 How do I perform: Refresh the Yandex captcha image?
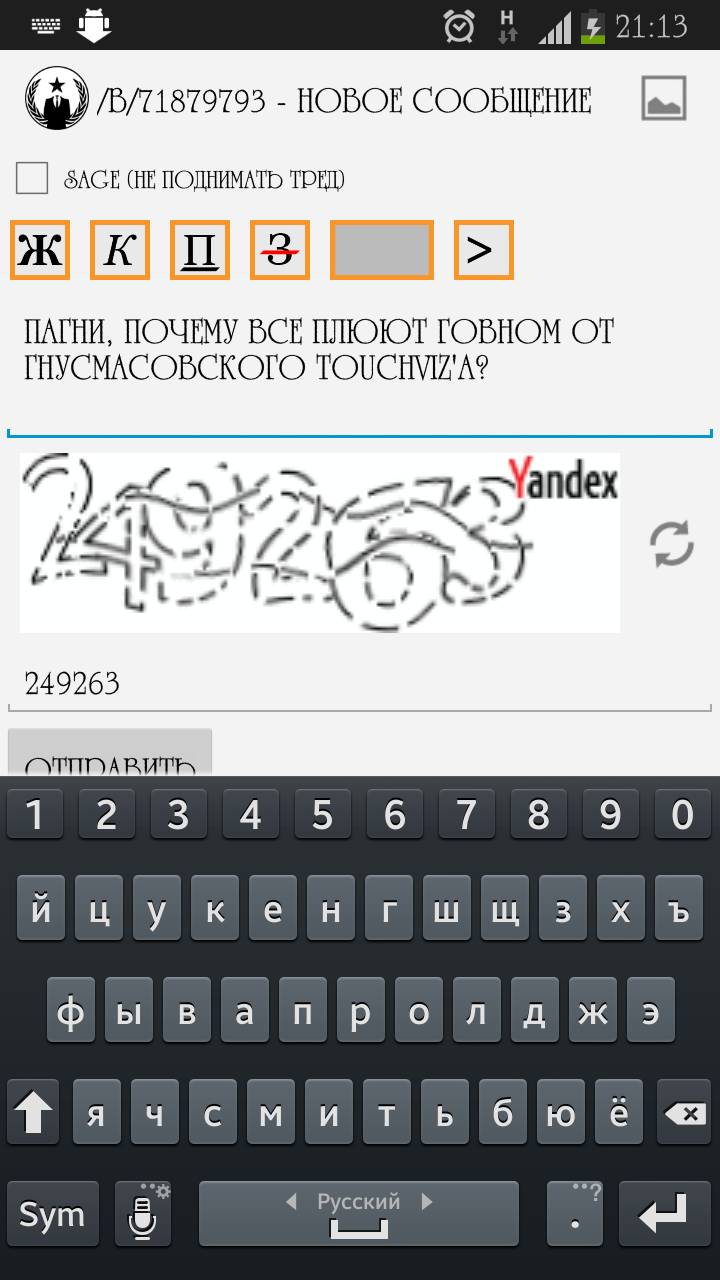(x=671, y=544)
